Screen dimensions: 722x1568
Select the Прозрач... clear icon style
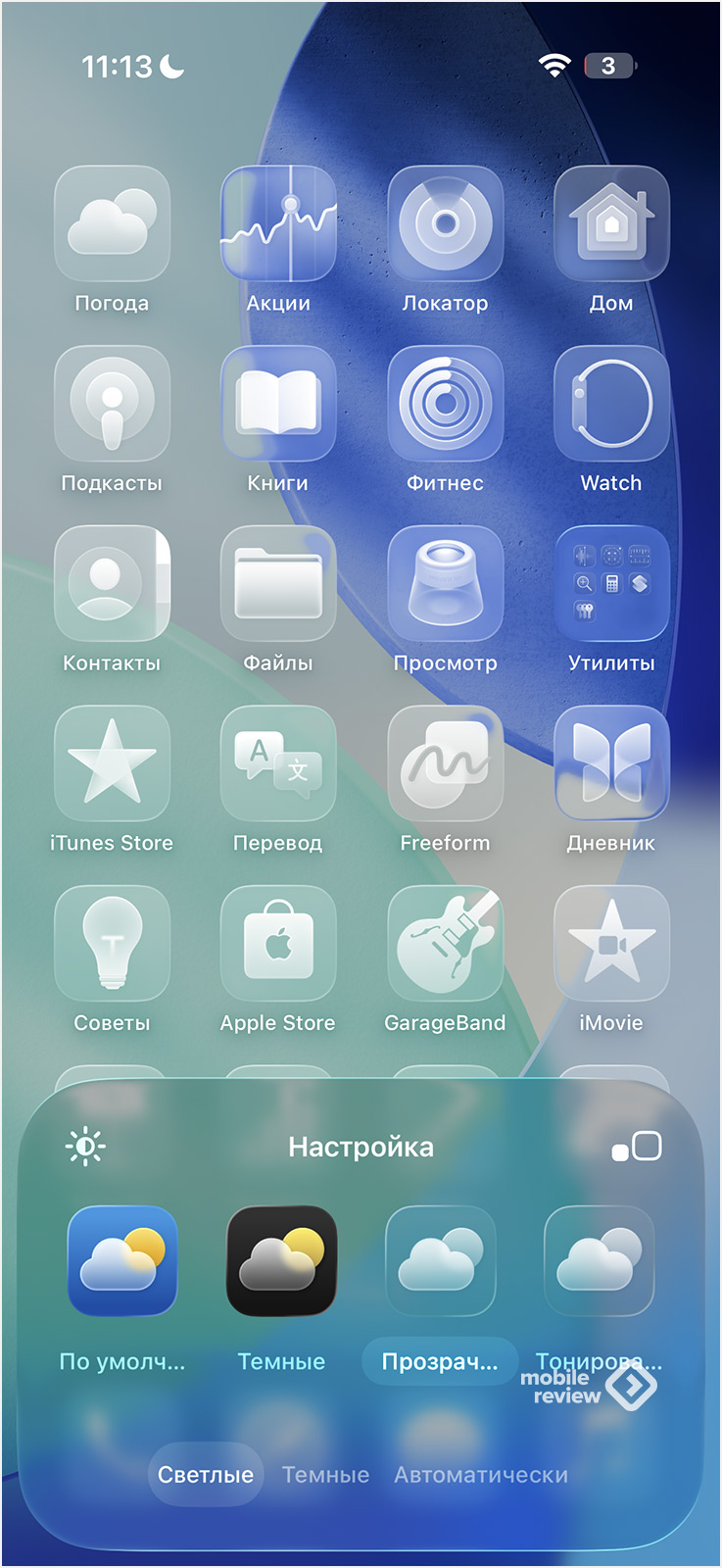point(440,1260)
